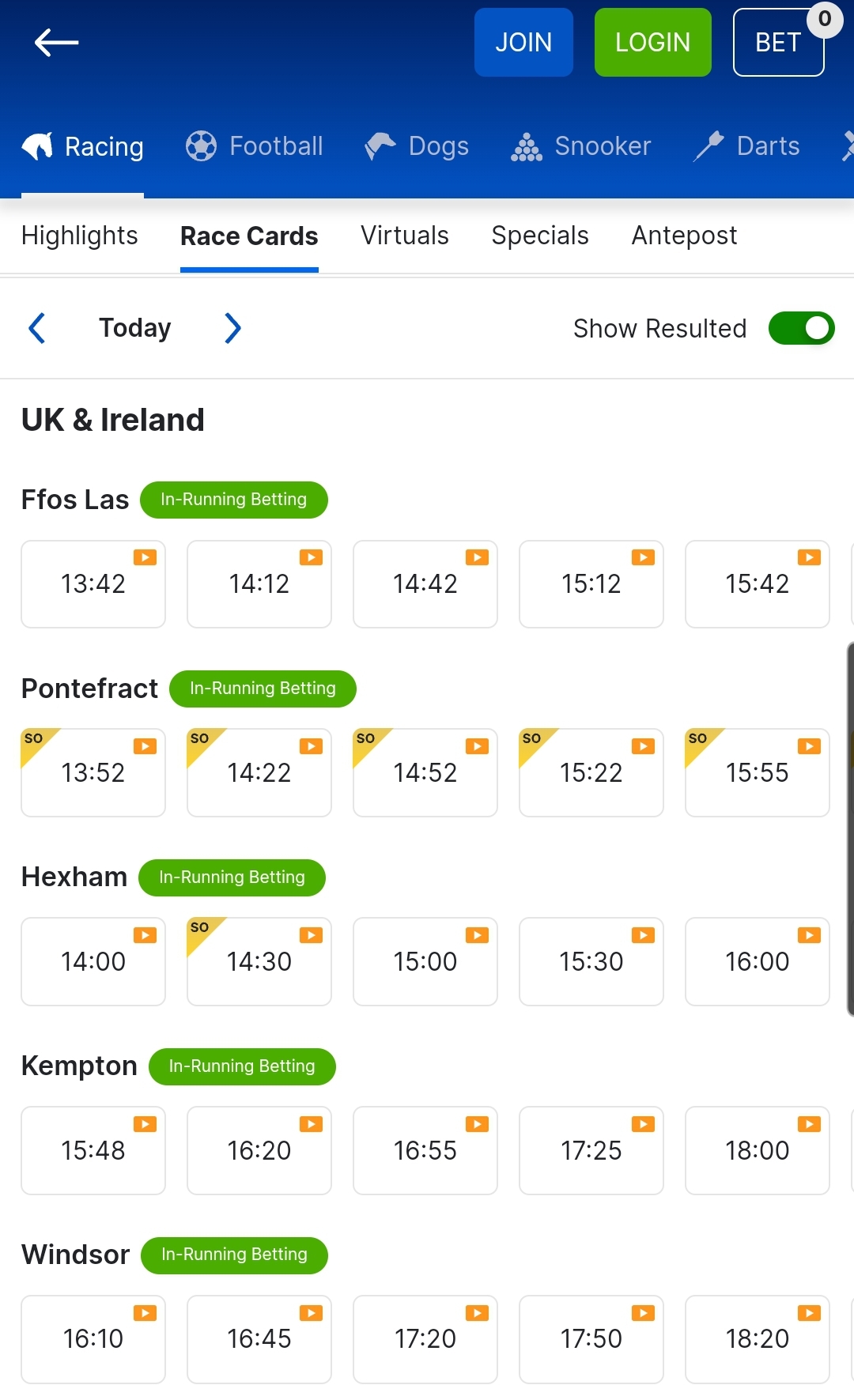Select the Darts dart icon

709,145
